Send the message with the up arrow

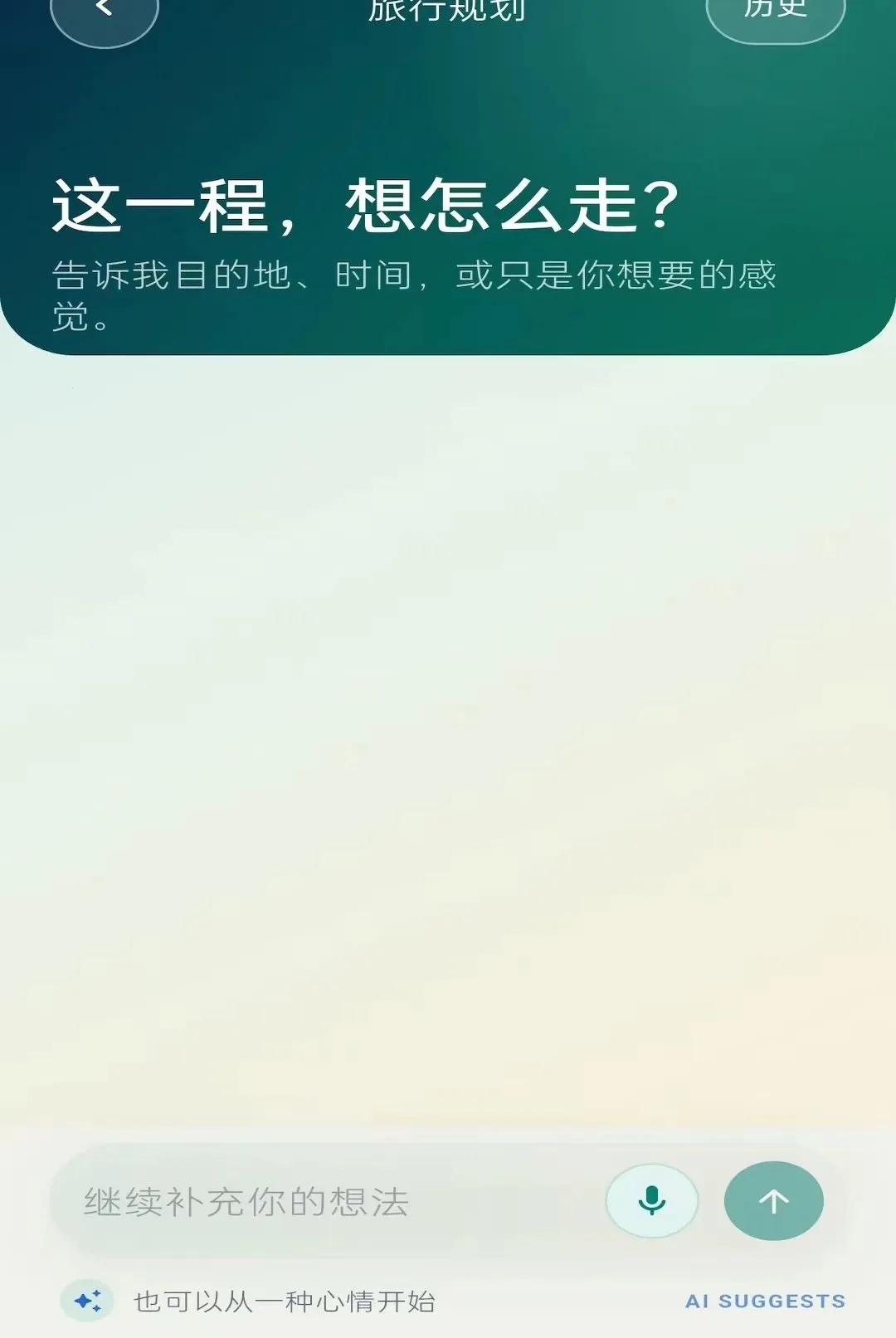point(774,1201)
